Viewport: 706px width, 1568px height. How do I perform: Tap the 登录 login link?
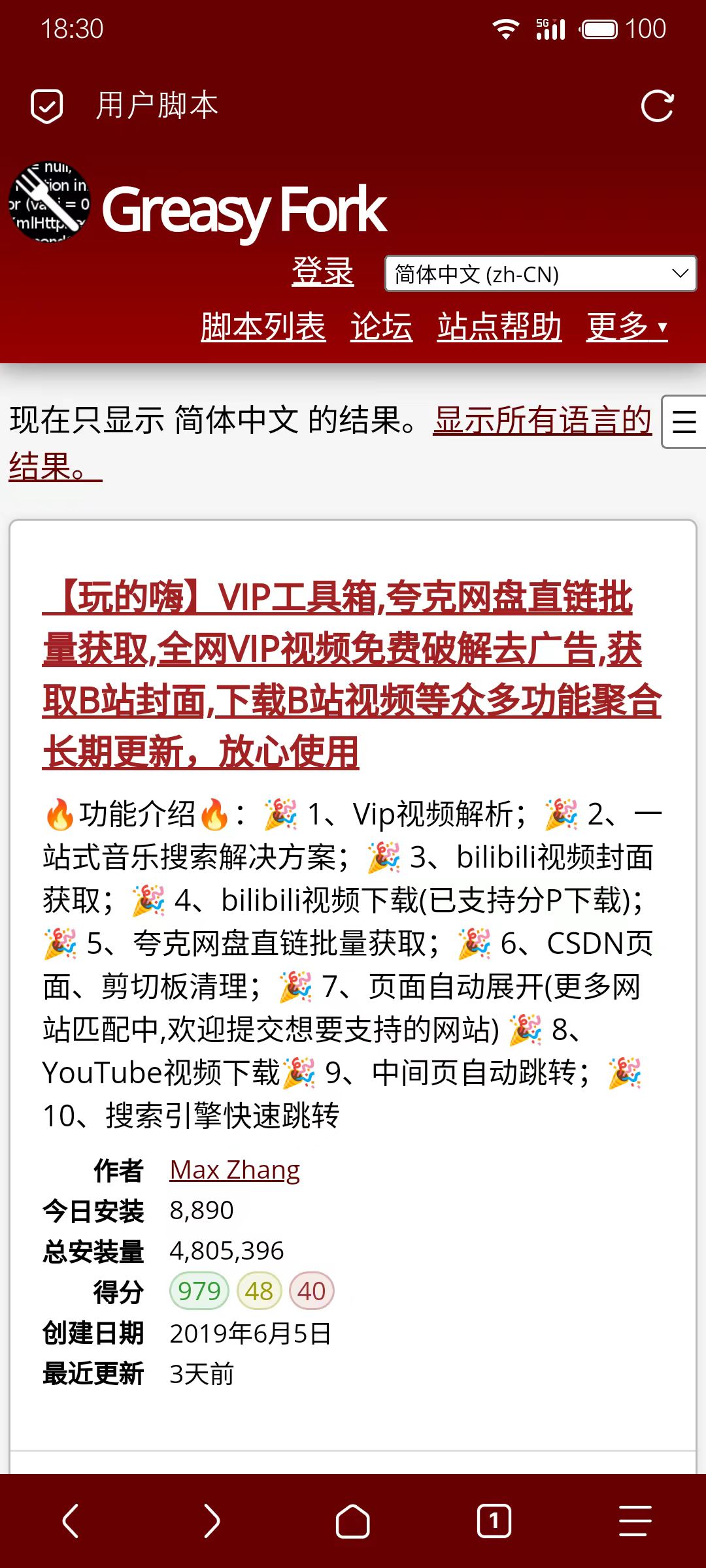(x=323, y=272)
